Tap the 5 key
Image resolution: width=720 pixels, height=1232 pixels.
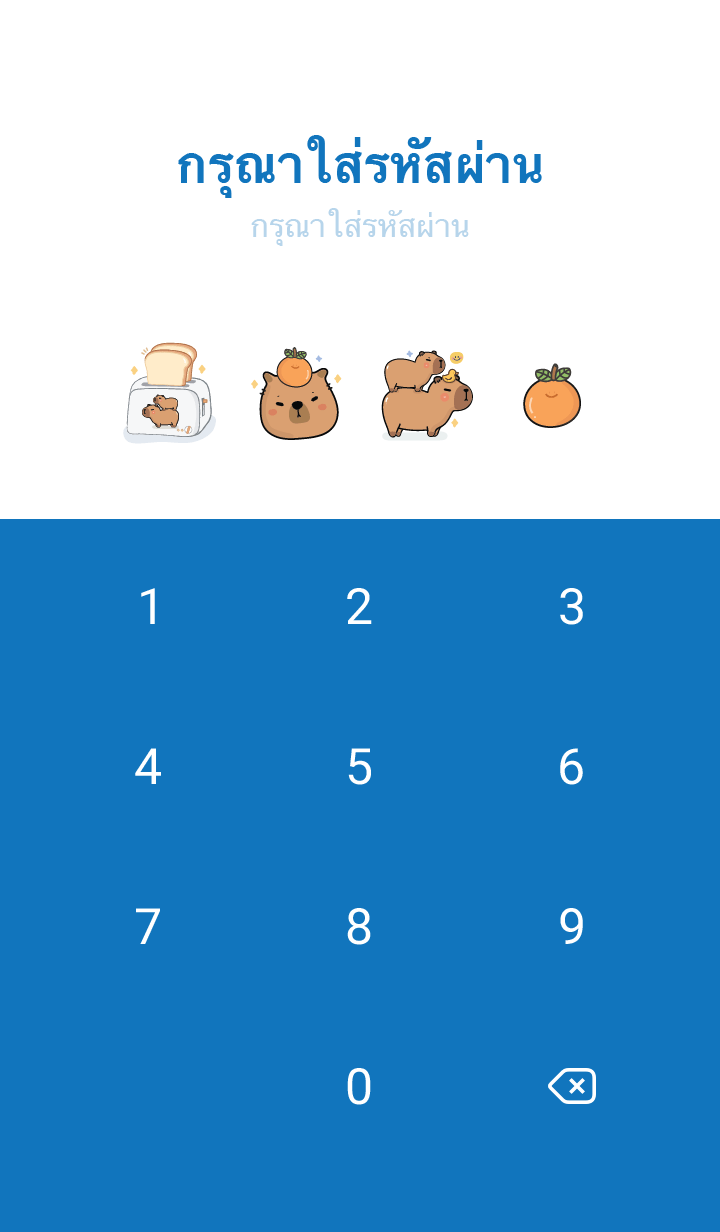click(359, 767)
